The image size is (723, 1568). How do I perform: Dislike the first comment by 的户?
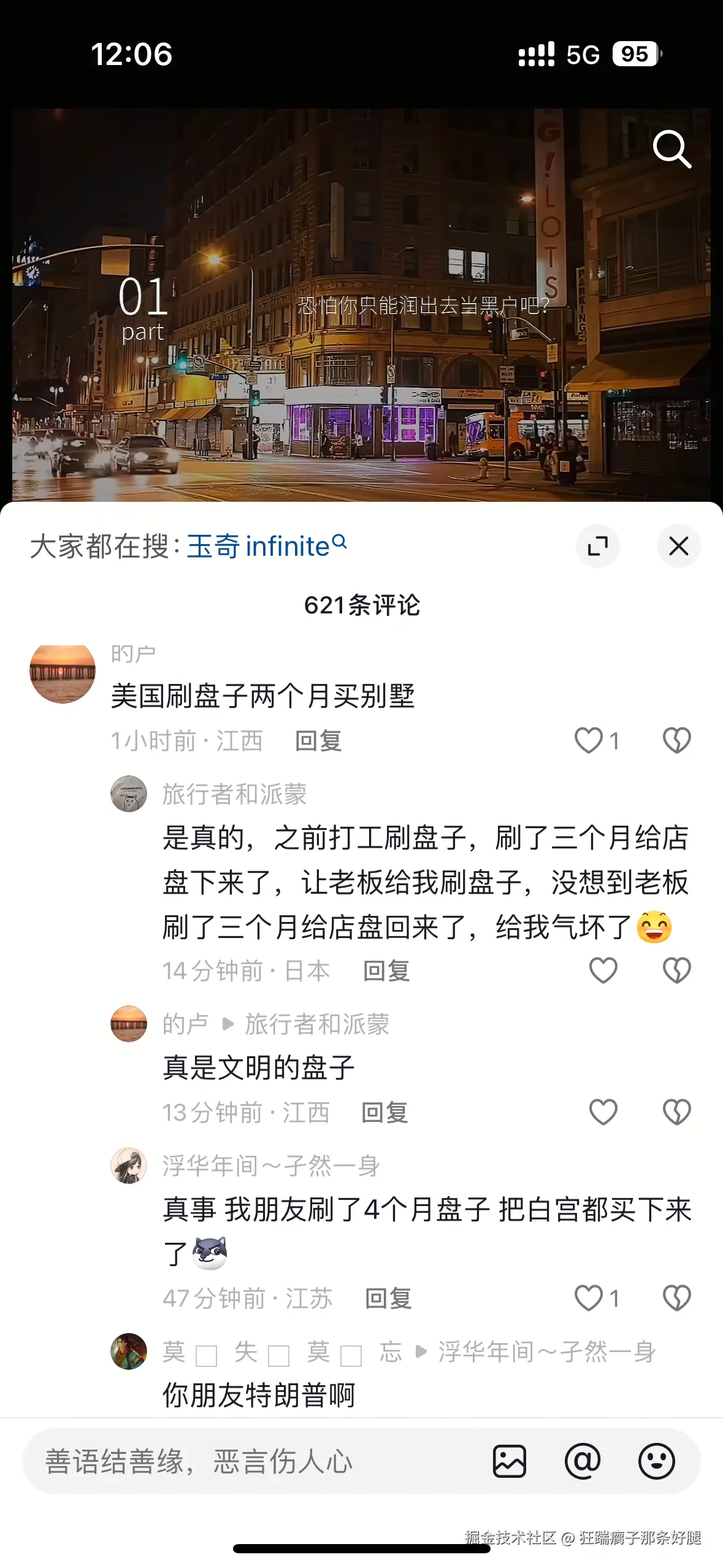(677, 740)
